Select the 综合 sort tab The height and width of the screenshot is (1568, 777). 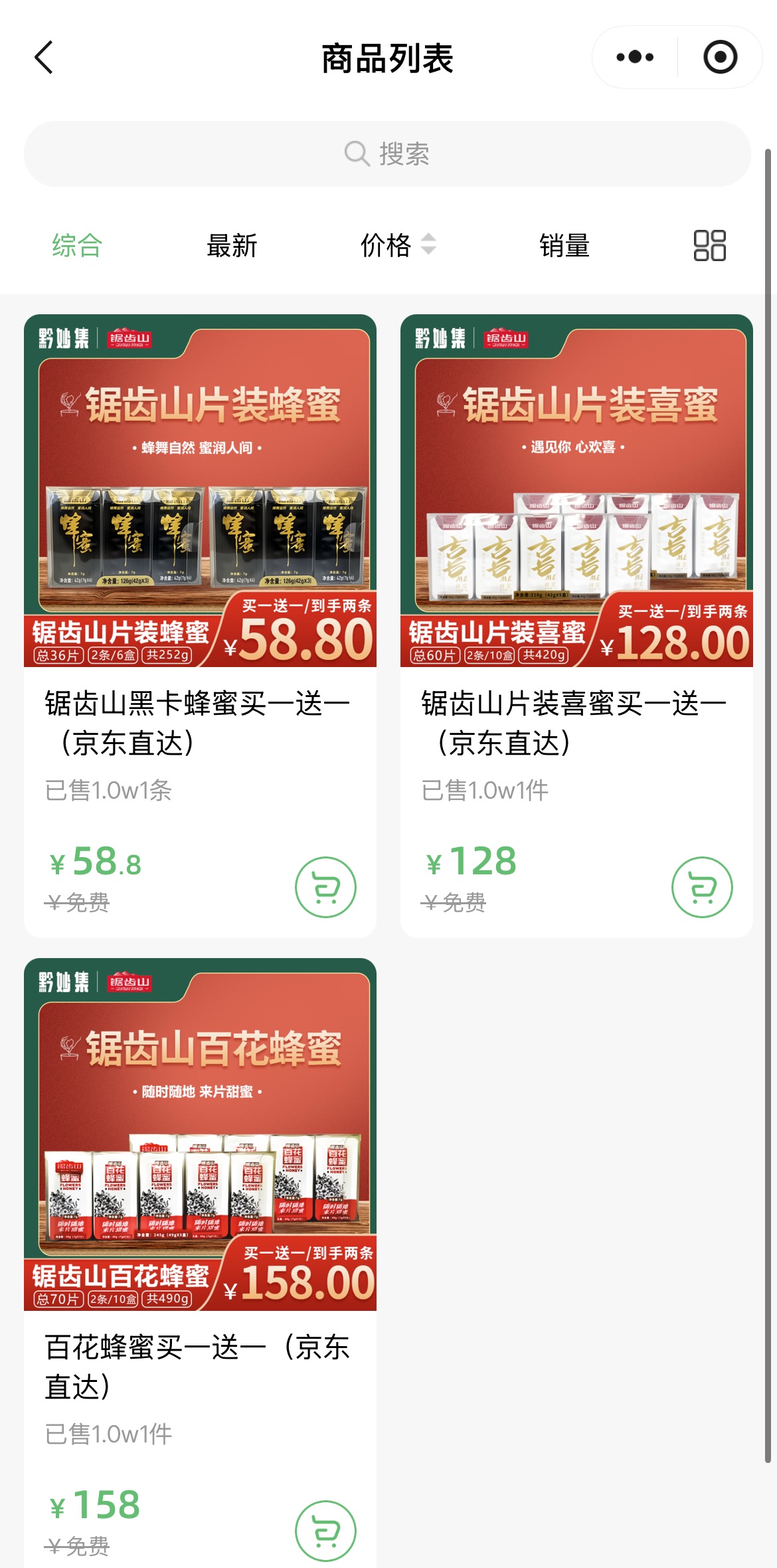(77, 246)
